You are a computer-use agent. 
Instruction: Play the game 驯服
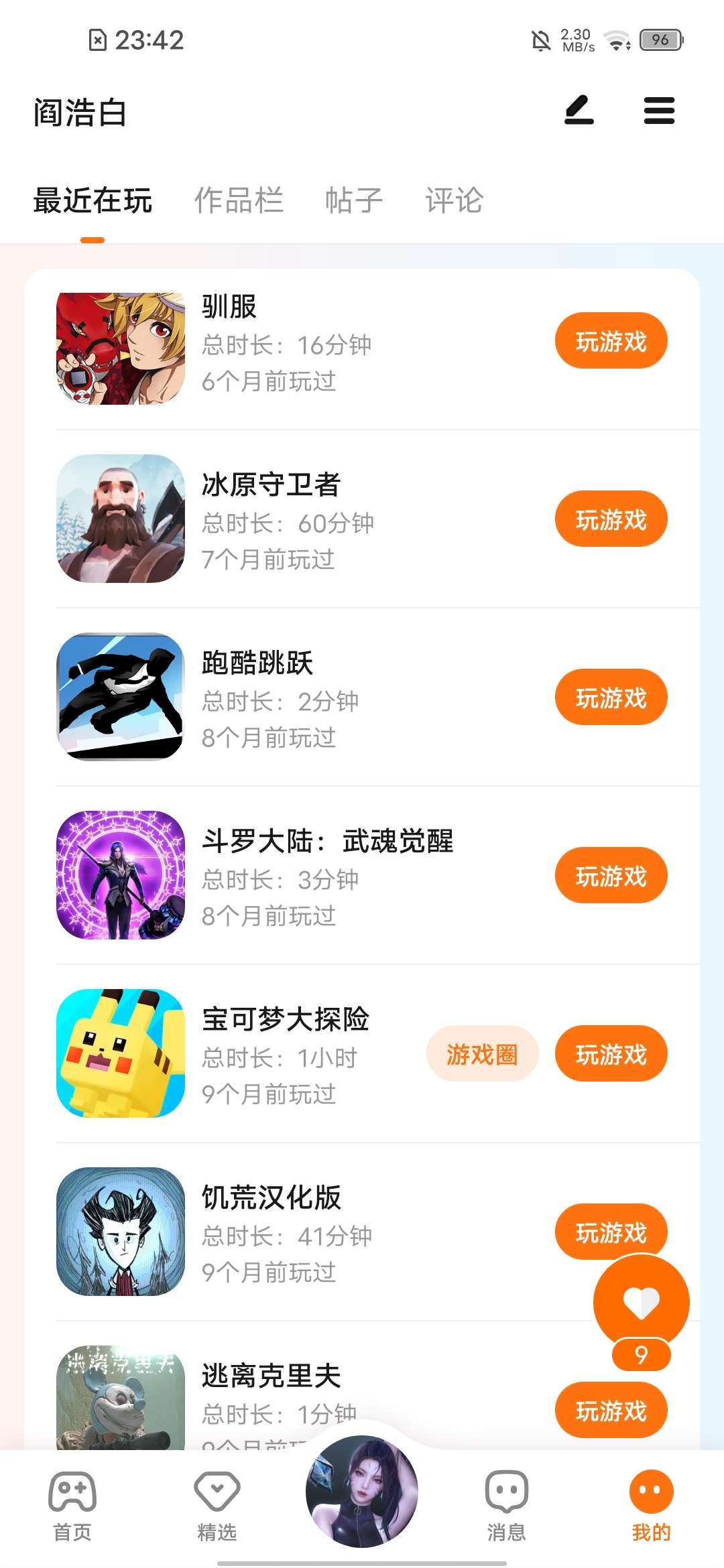(x=611, y=341)
